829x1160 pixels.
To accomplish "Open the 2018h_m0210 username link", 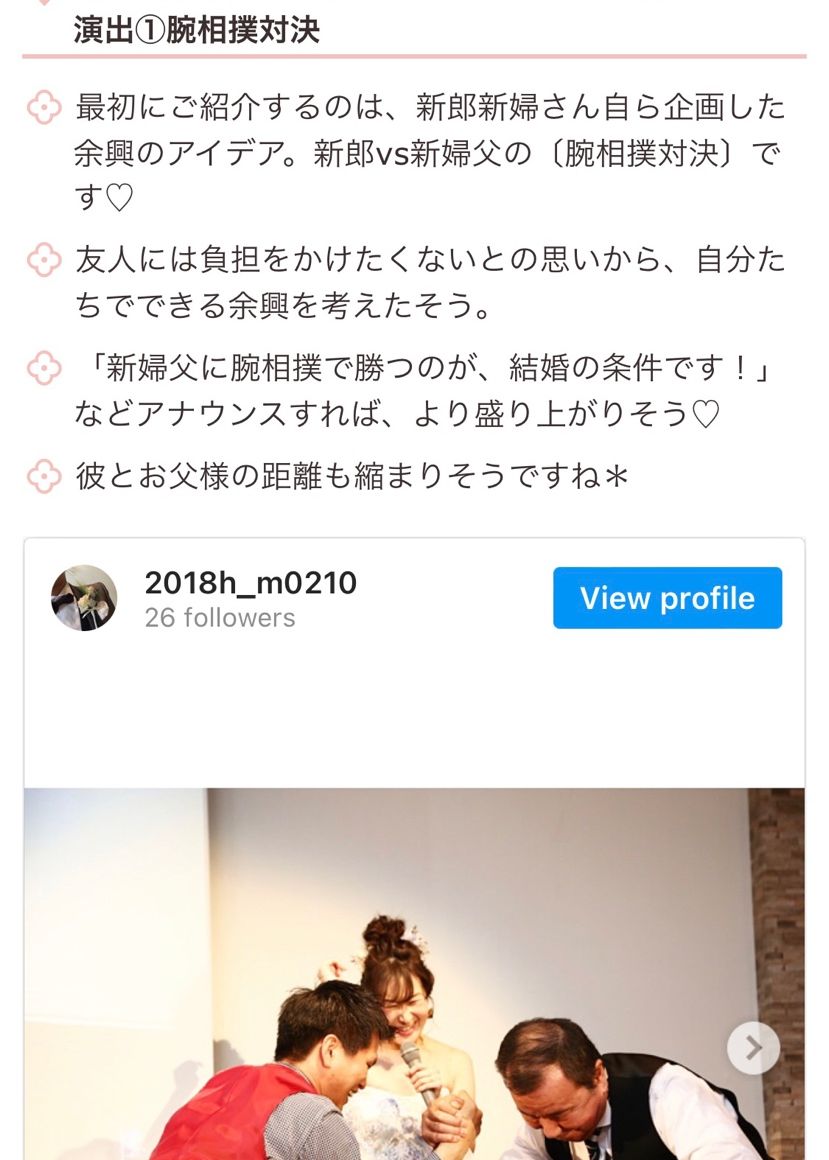I will pos(250,583).
